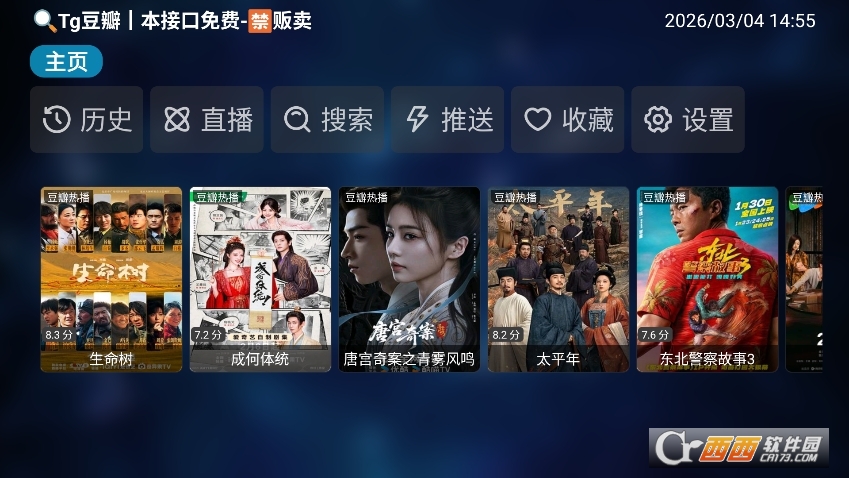Screen dimensions: 849x478
Task: Open 历史 watch history
Action: [87, 120]
